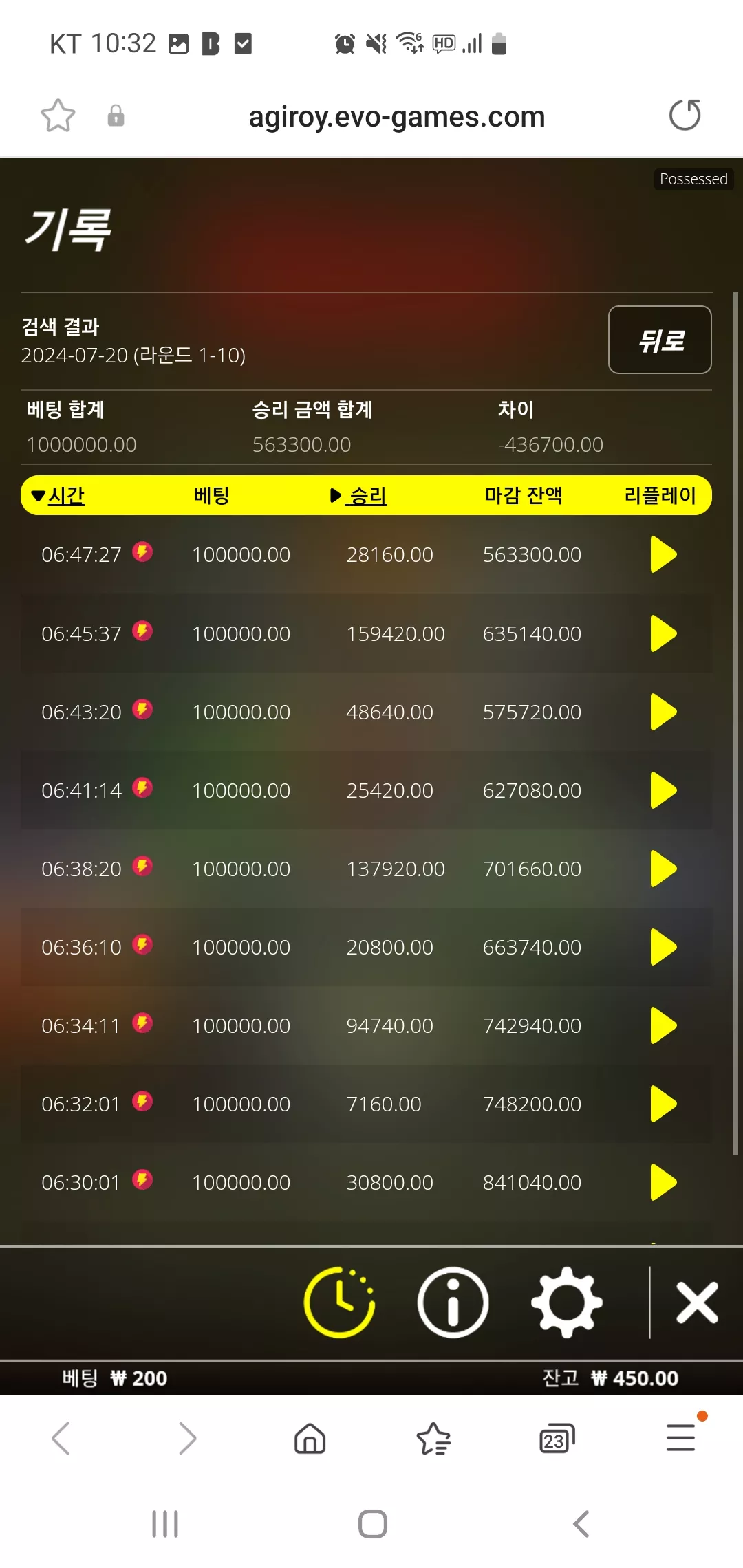The image size is (743, 1568).
Task: Open the history clock icon
Action: pyautogui.click(x=340, y=1302)
